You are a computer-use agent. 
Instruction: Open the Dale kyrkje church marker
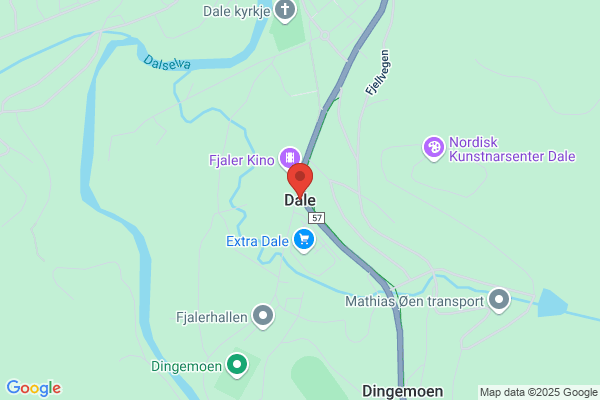tap(285, 10)
